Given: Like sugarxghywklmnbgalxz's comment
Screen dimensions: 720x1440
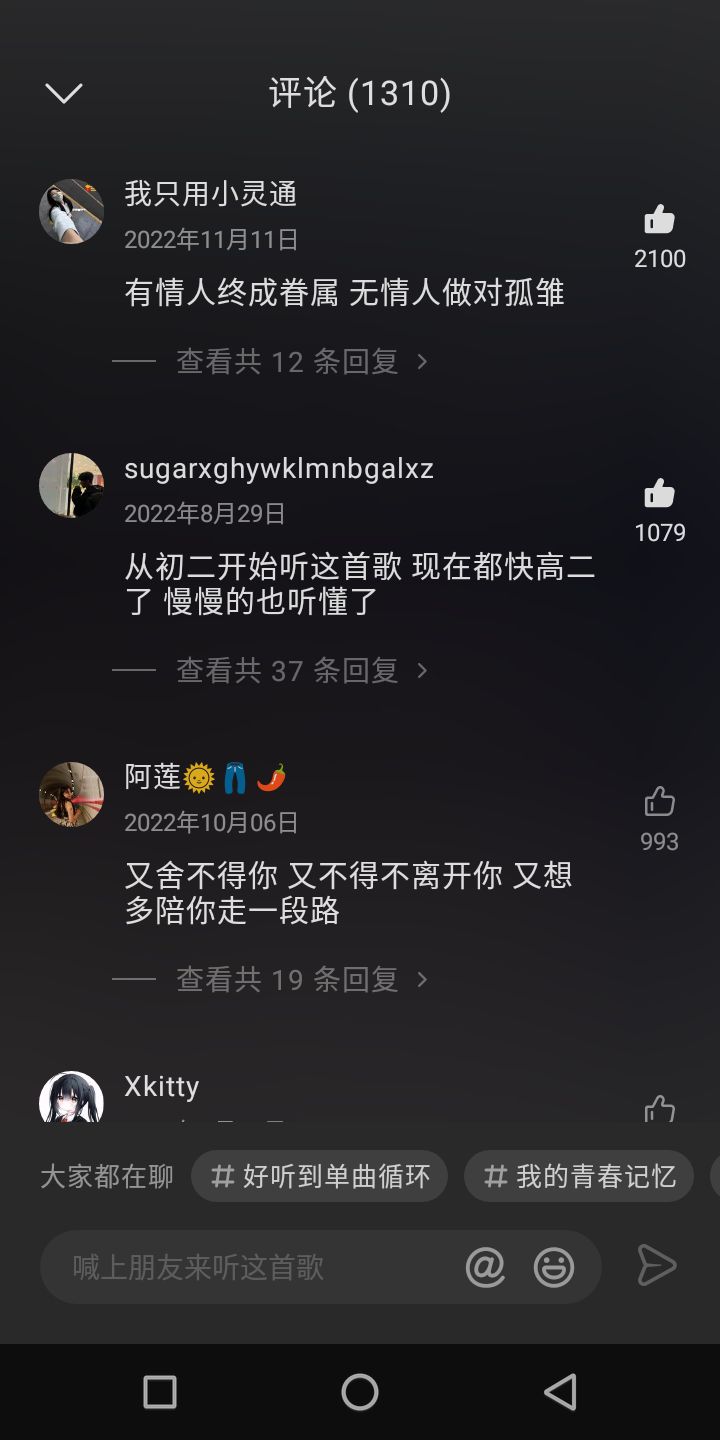Looking at the screenshot, I should tap(659, 493).
